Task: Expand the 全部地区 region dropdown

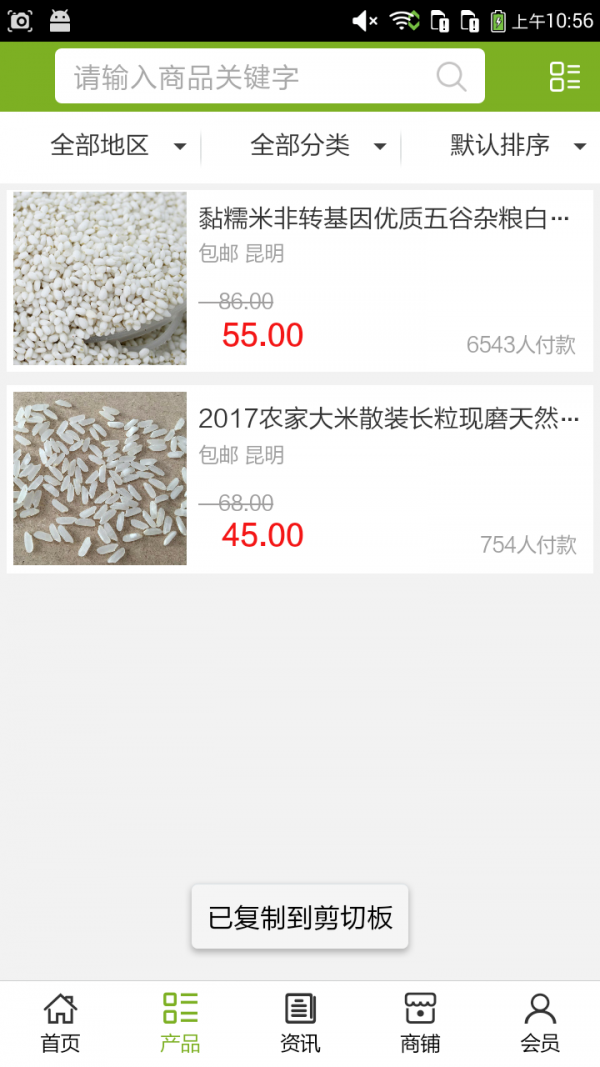Action: 118,146
